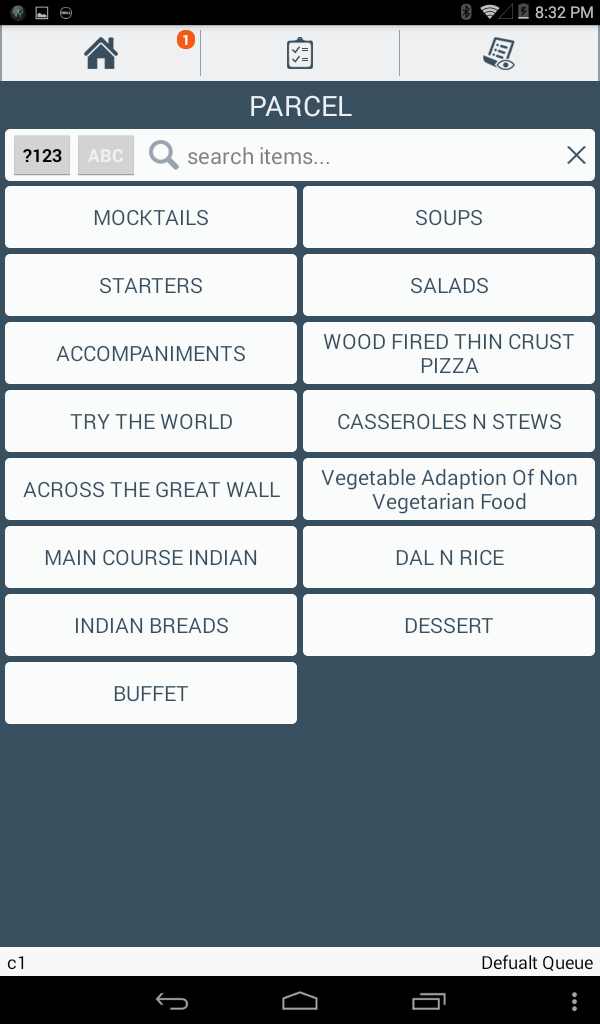
Task: Switch to the ?123 numeric keypad
Action: click(42, 155)
